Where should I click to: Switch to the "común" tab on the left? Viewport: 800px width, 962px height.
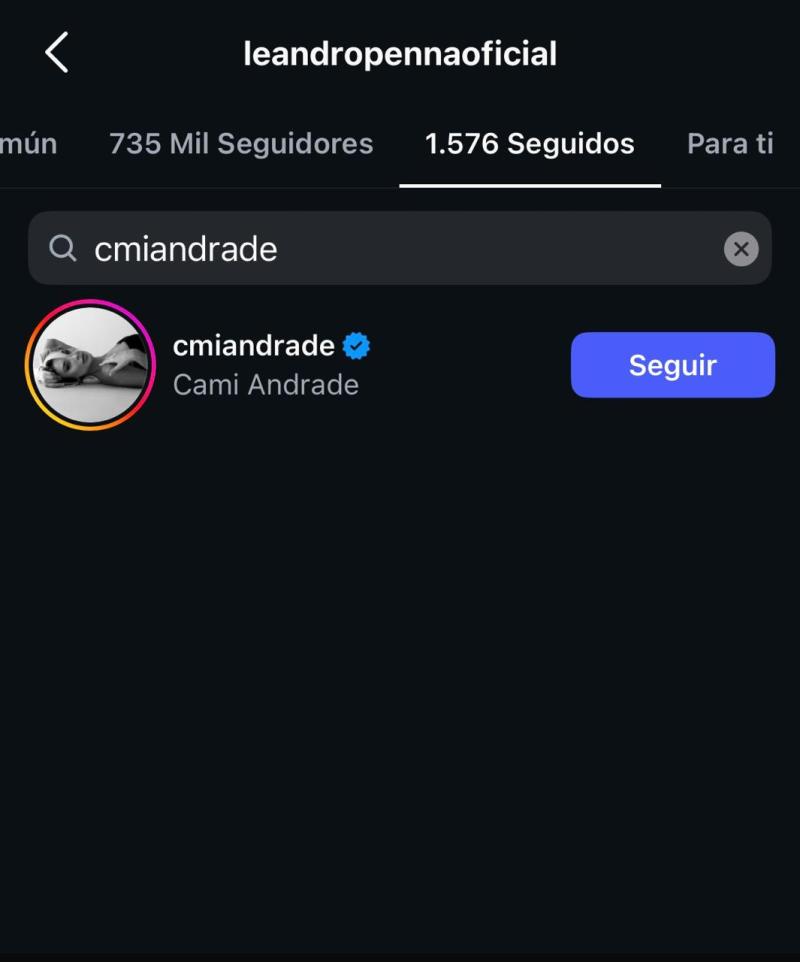pyautogui.click(x=28, y=143)
